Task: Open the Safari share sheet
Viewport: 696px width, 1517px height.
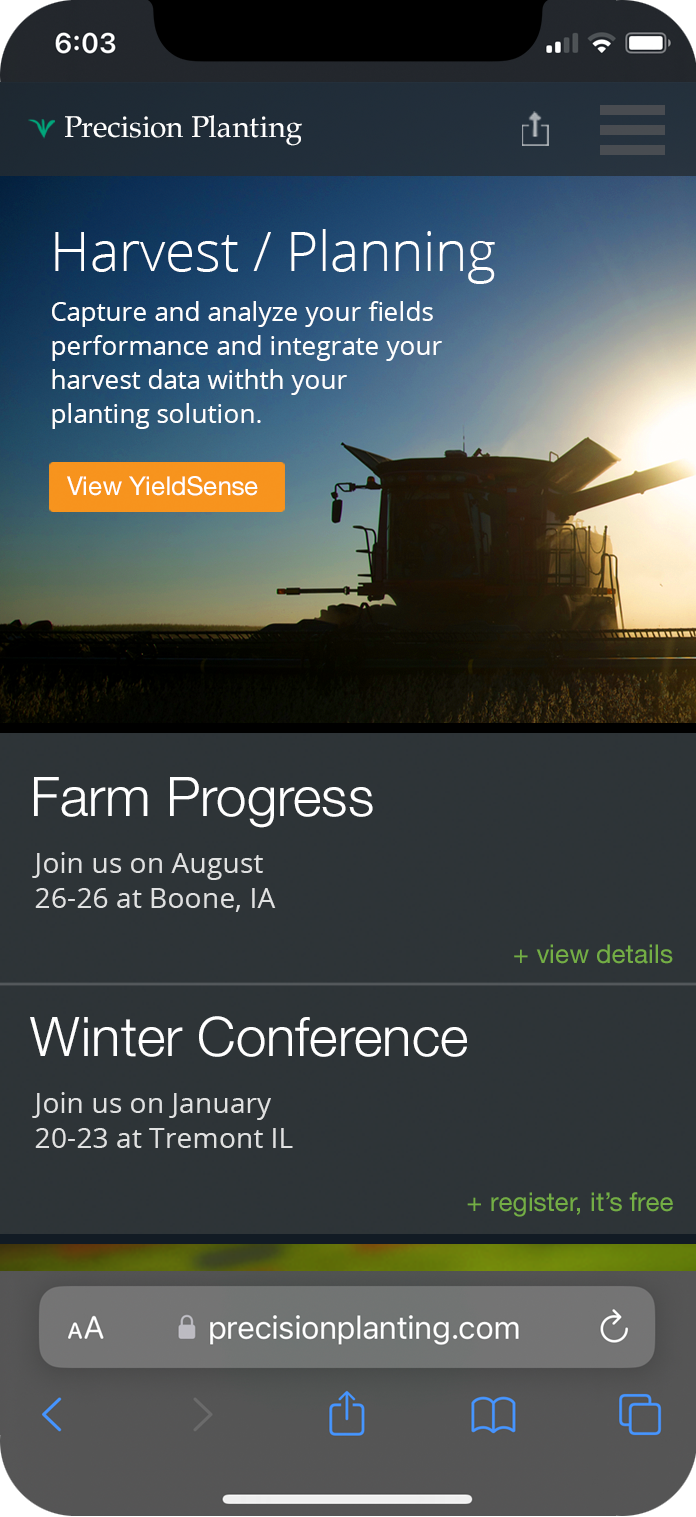Action: pos(347,1414)
